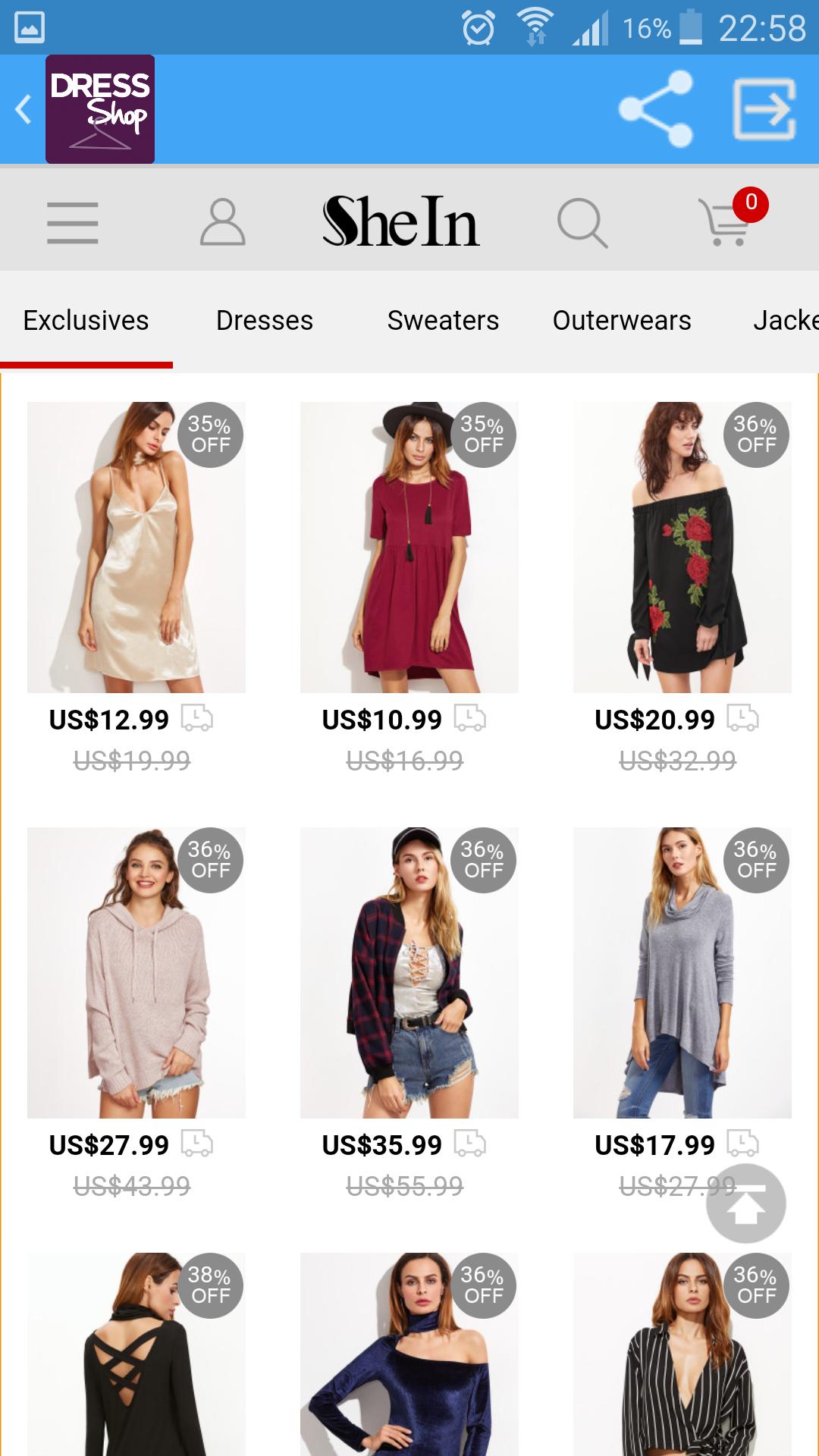Switch to the Sweaters tab
This screenshot has width=819, height=1456.
(443, 321)
